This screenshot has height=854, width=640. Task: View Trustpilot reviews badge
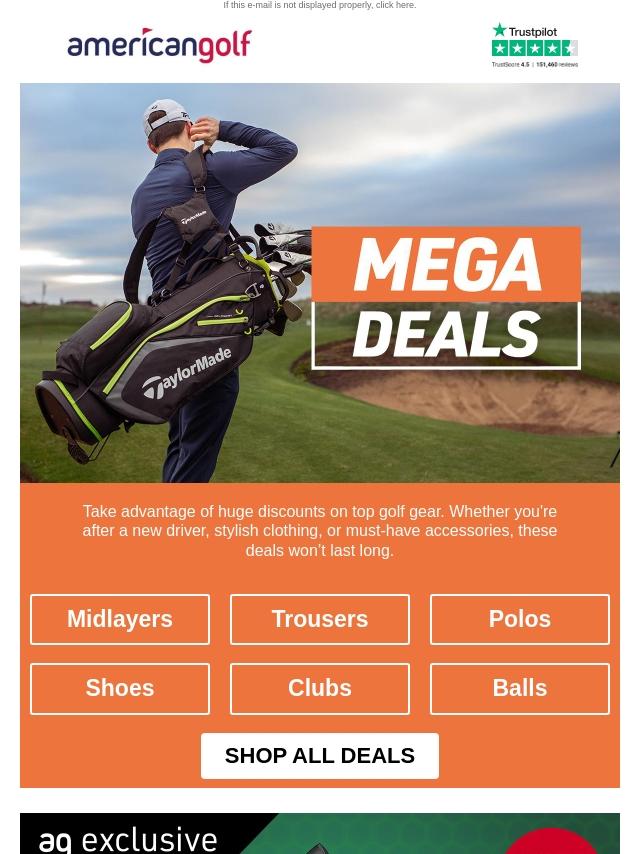(534, 45)
